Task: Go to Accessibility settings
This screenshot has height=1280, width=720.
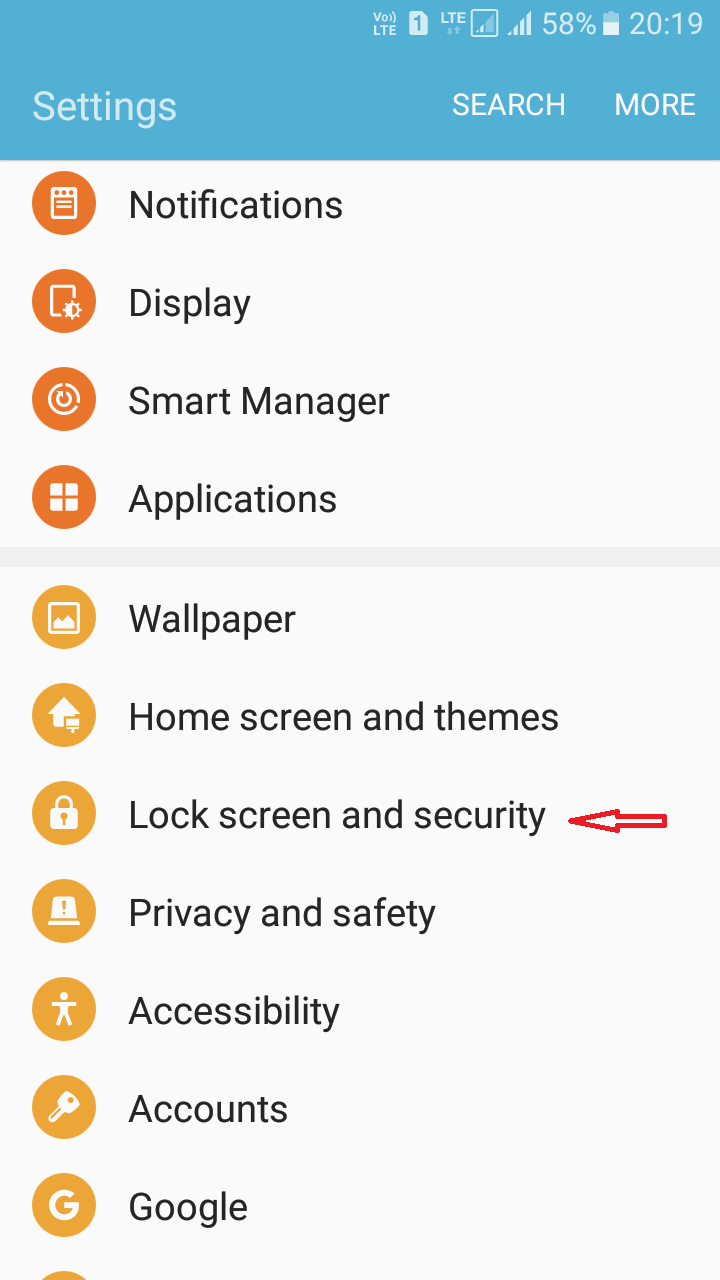Action: pyautogui.click(x=360, y=1011)
